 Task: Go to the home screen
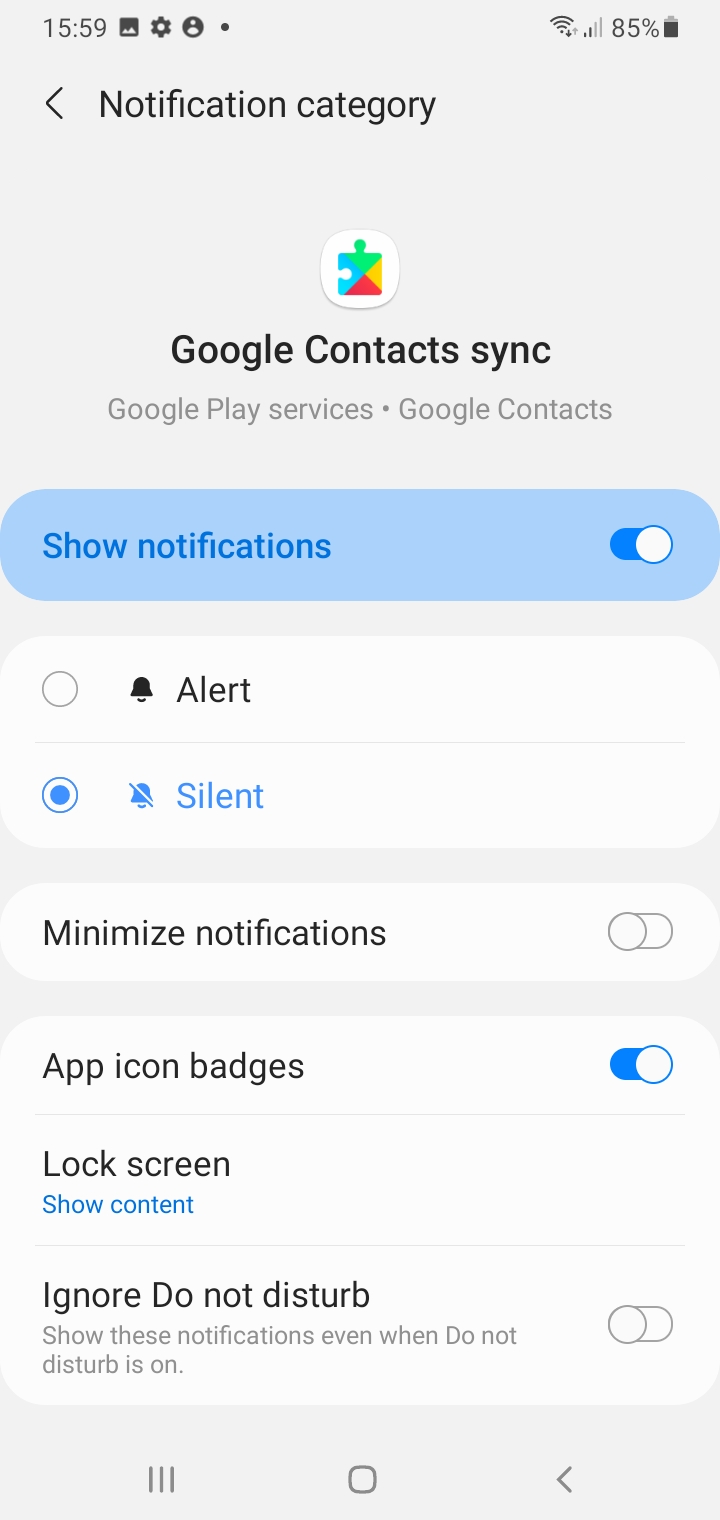tap(362, 1479)
